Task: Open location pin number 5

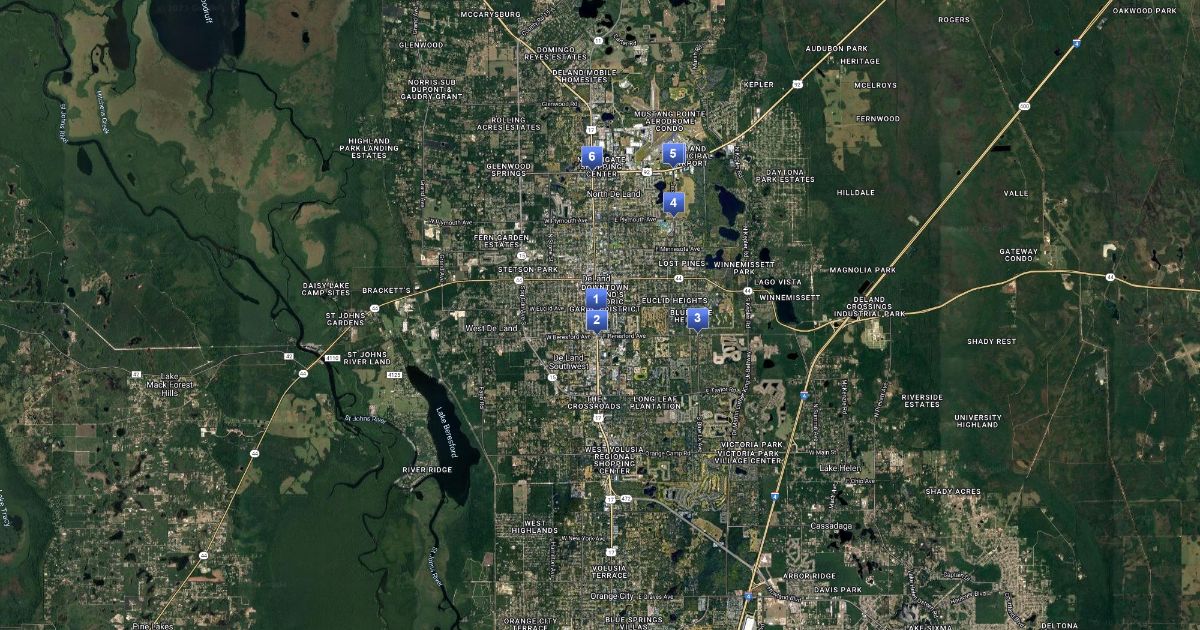Action: 673,154
